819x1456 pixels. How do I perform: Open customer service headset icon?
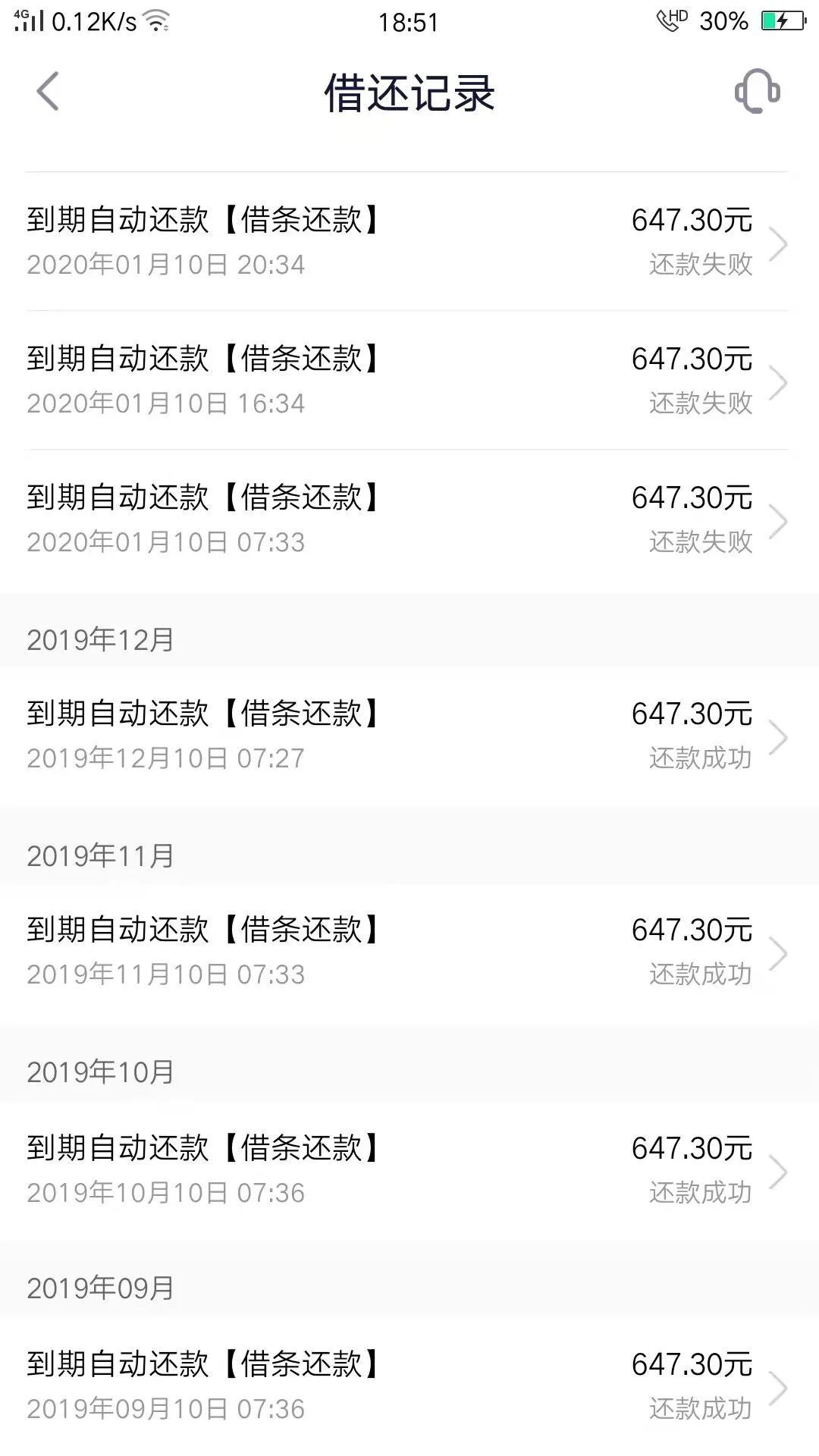click(757, 92)
